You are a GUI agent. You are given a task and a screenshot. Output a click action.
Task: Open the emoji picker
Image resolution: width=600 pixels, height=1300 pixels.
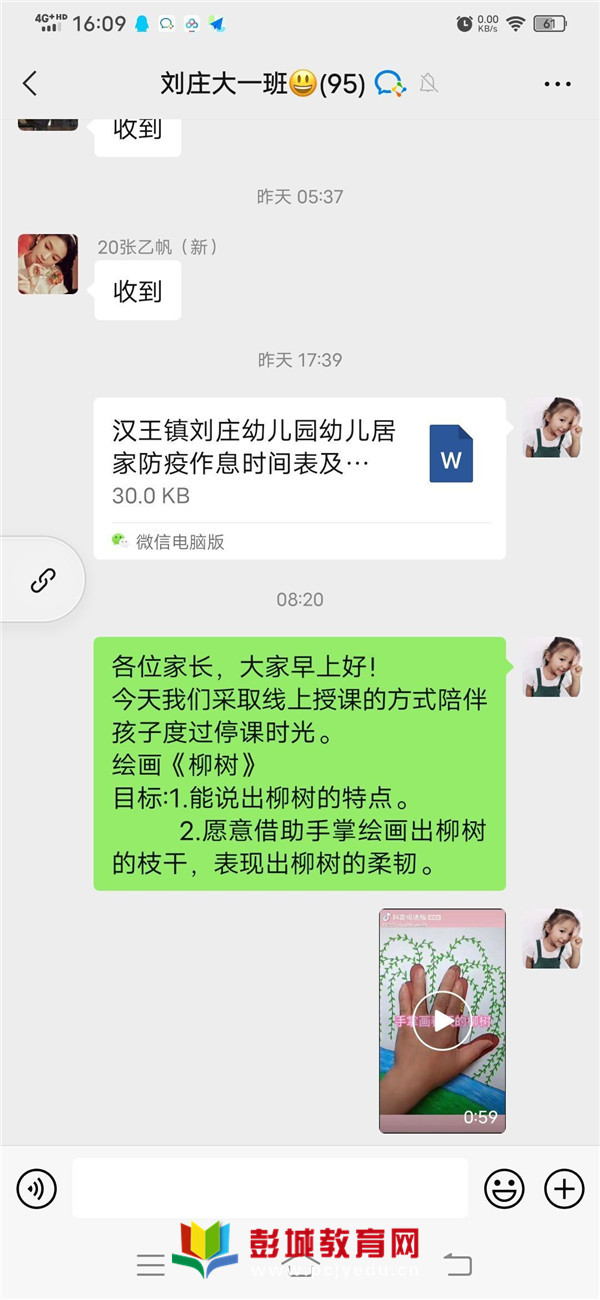tap(504, 1189)
